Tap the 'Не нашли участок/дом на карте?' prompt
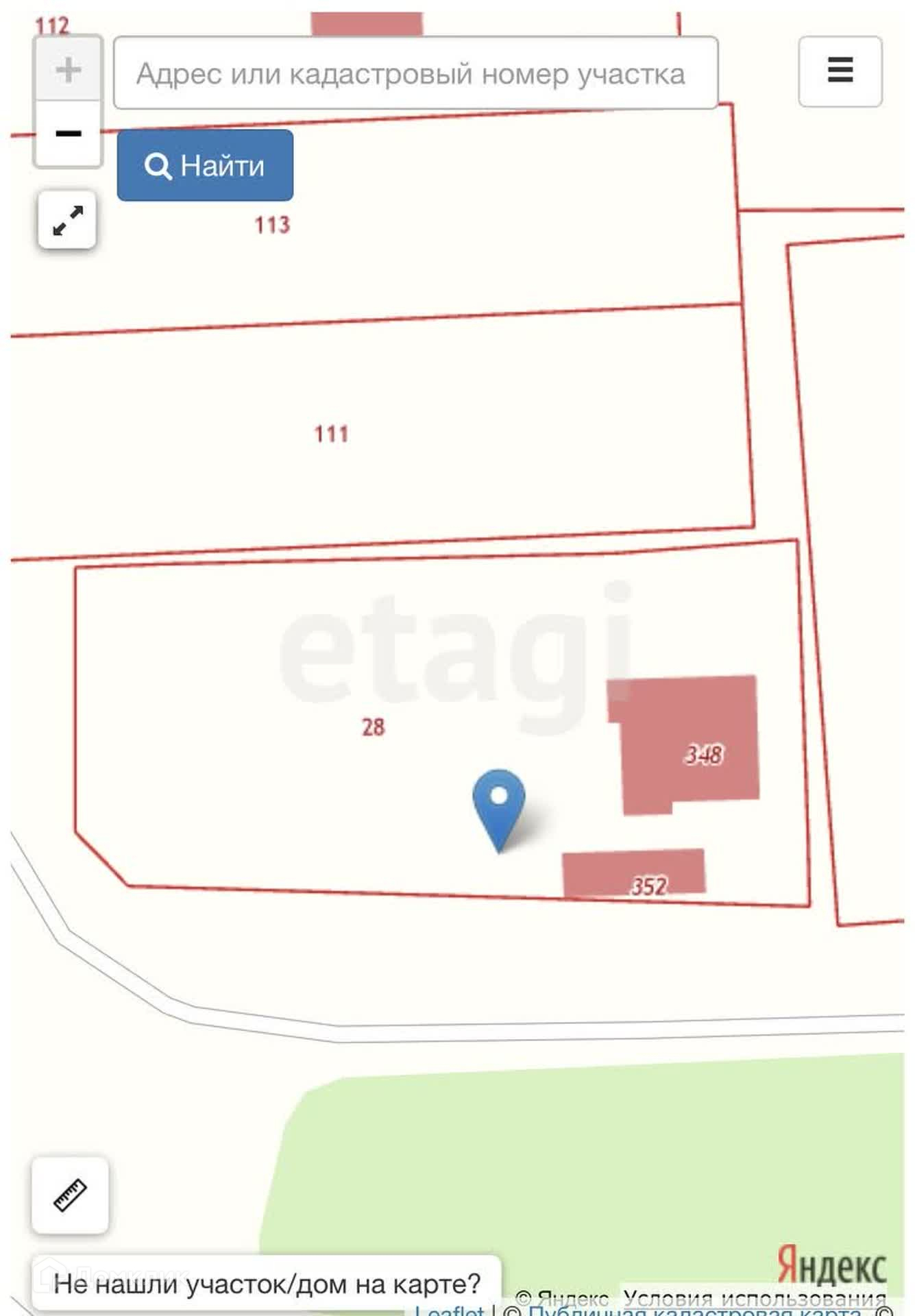915x1316 pixels. pos(267,1283)
